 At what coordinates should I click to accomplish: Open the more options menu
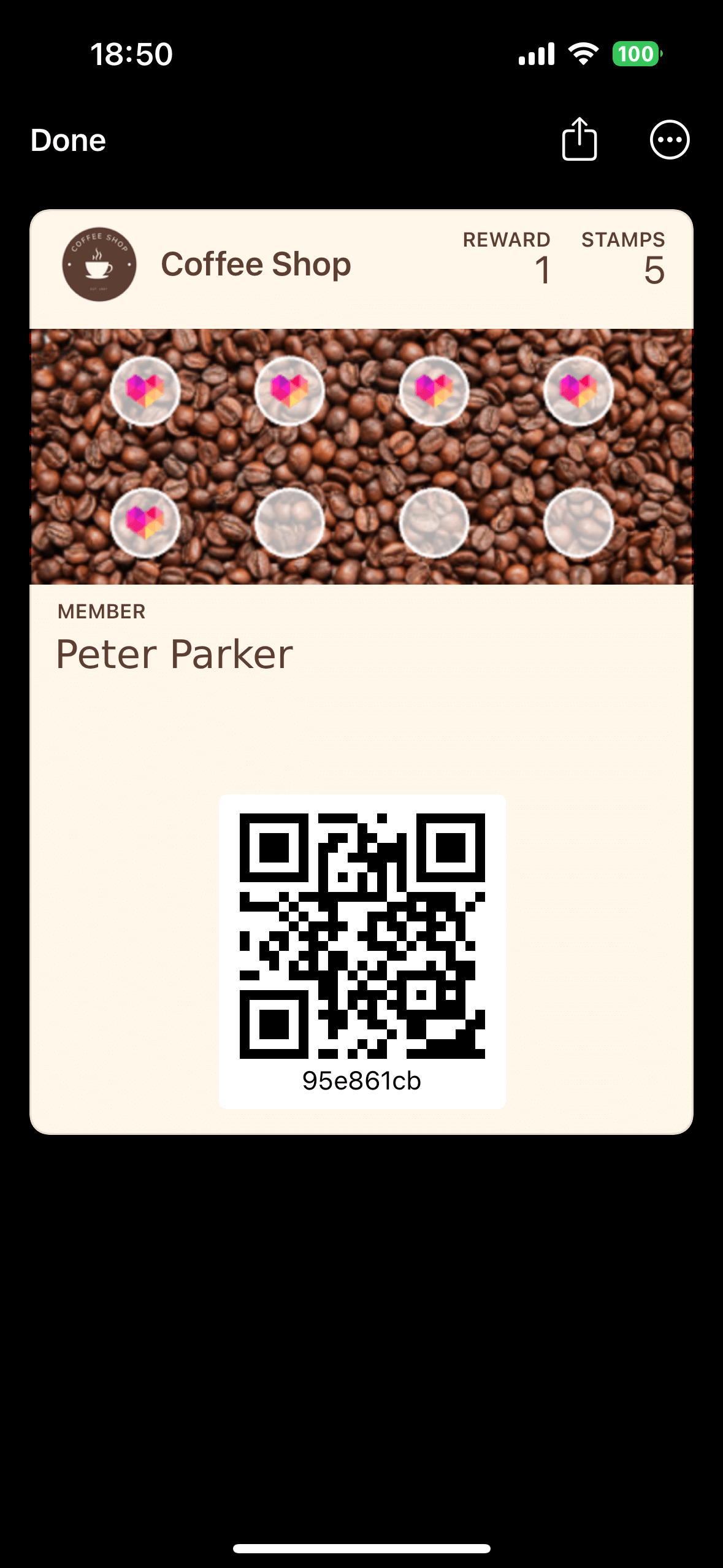(x=669, y=140)
